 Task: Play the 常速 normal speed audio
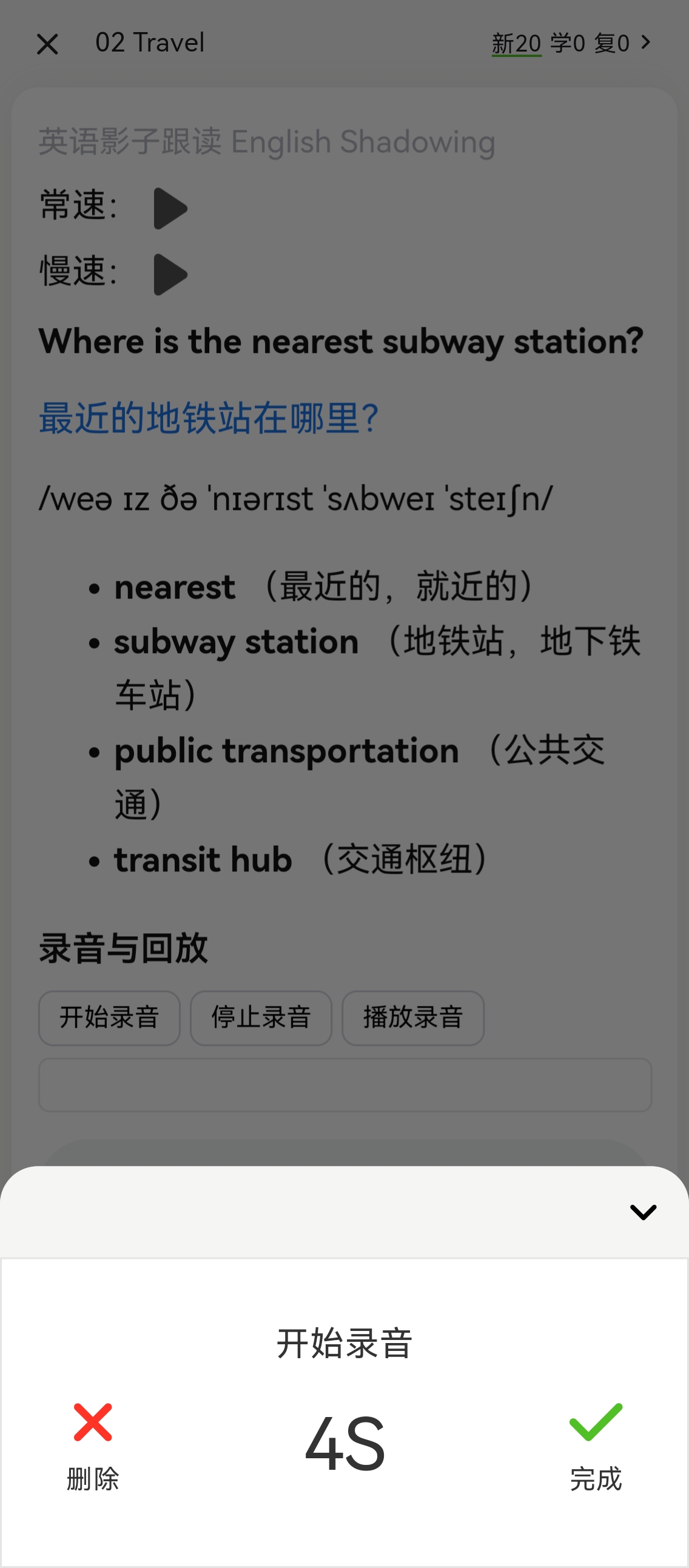coord(170,208)
